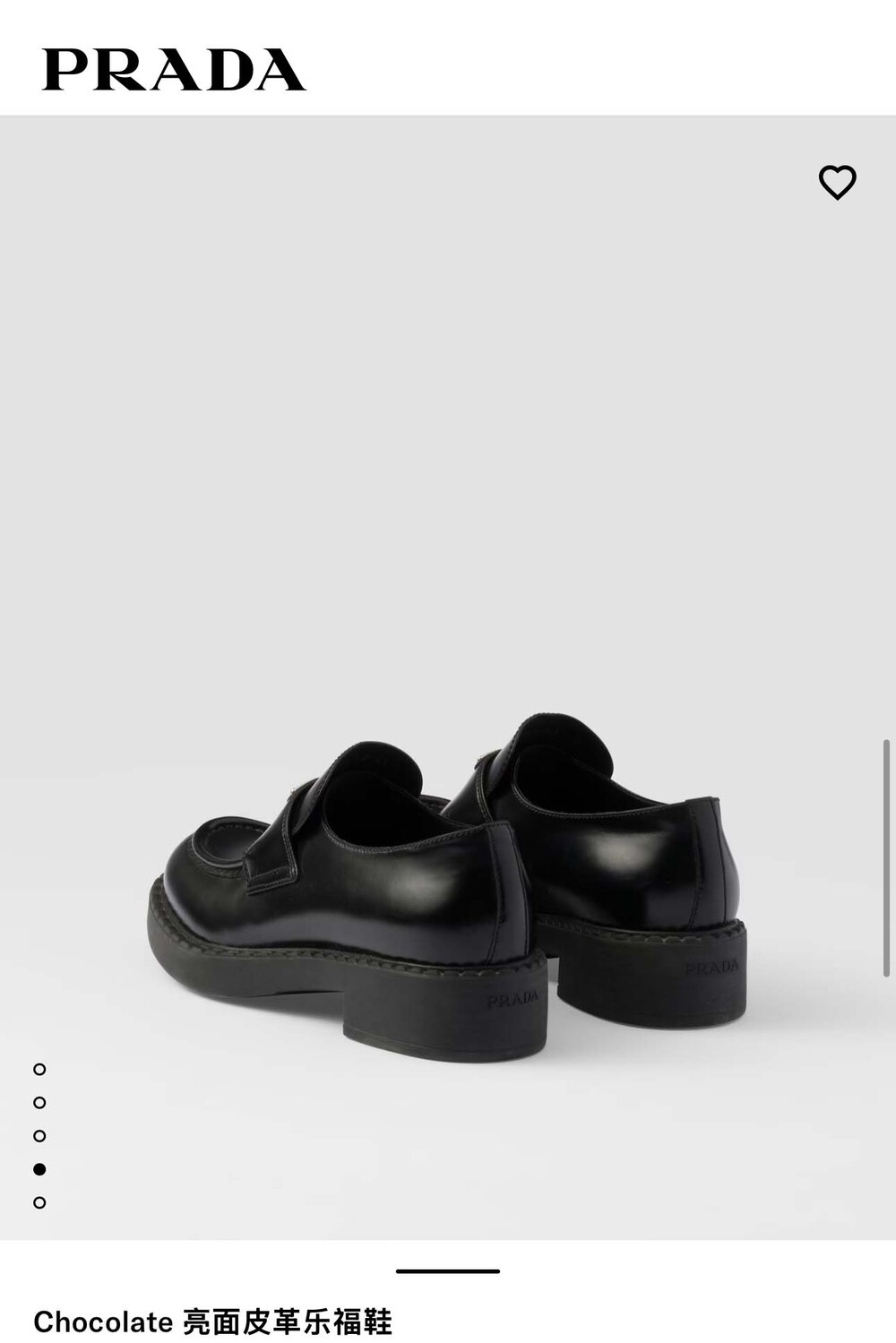Viewport: 896px width, 1343px height.
Task: Jump to the second product image dot
Action: (39, 1102)
